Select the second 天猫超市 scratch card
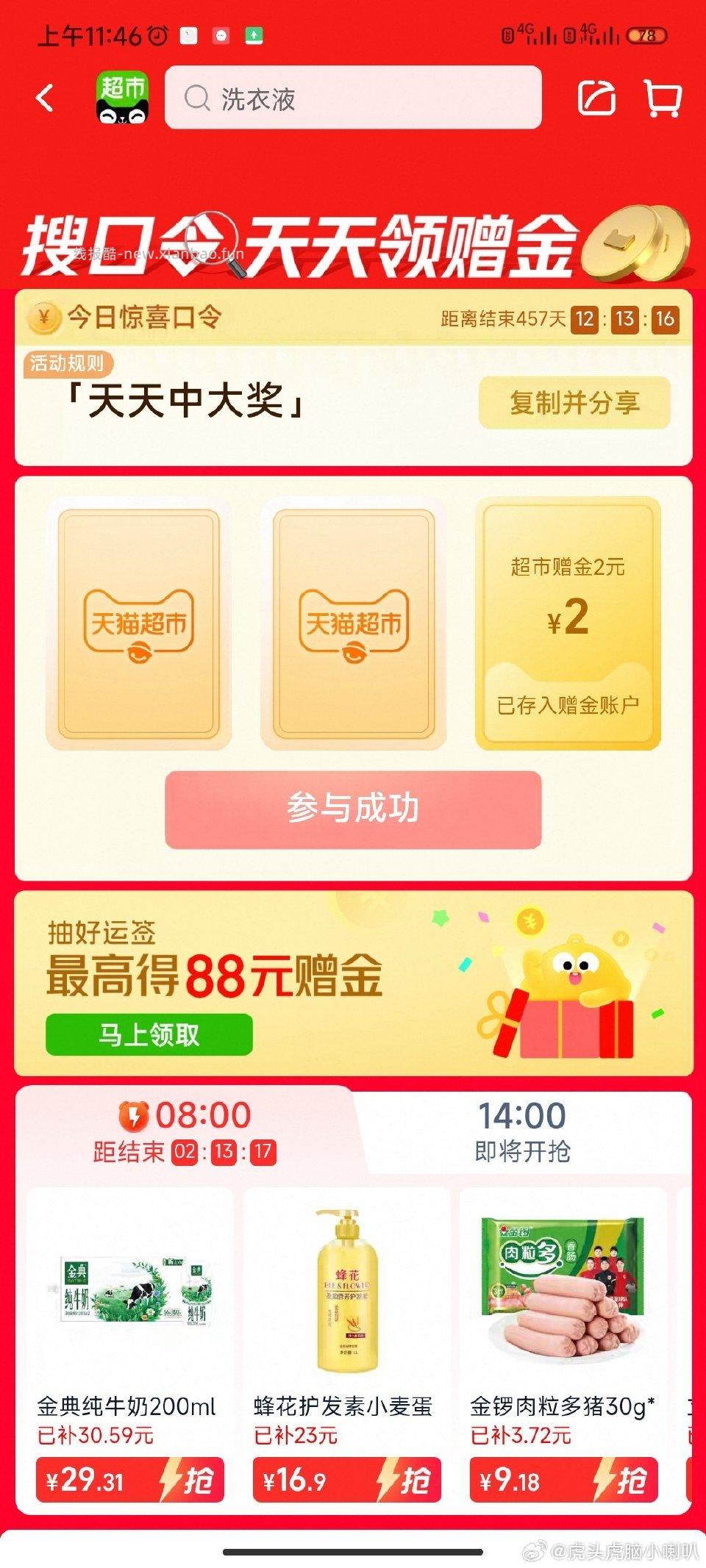 click(358, 621)
